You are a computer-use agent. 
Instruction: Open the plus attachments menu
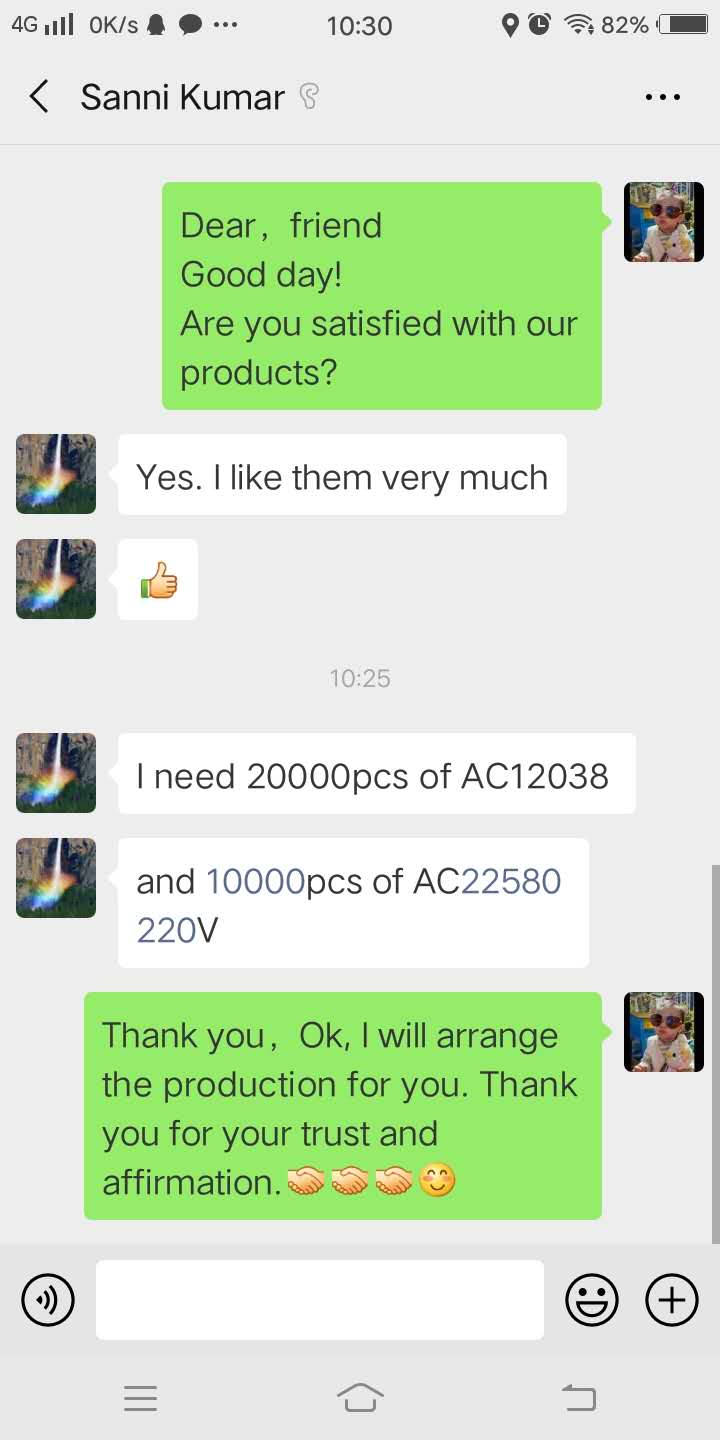pos(672,1300)
